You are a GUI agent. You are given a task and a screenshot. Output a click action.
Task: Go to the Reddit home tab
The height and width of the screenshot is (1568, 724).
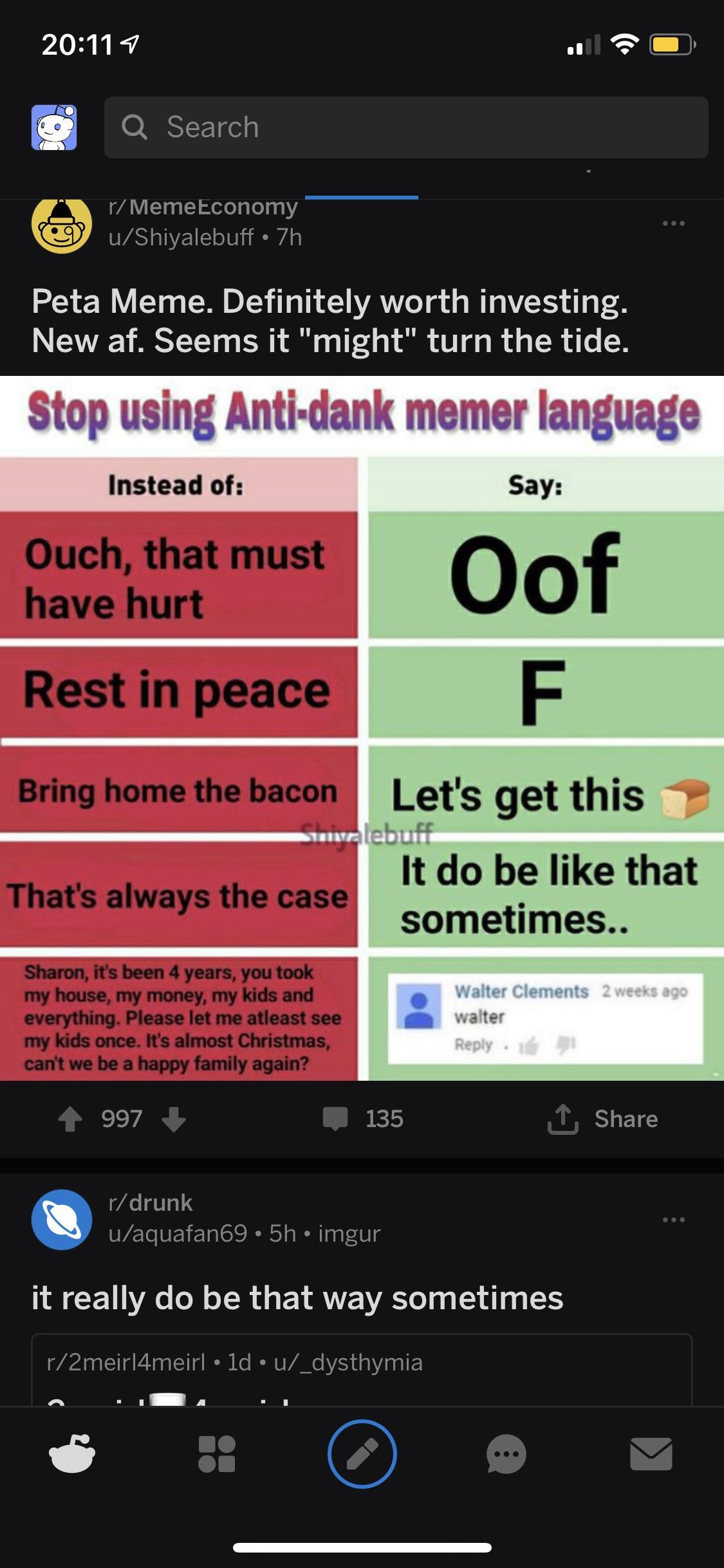pos(72,1454)
